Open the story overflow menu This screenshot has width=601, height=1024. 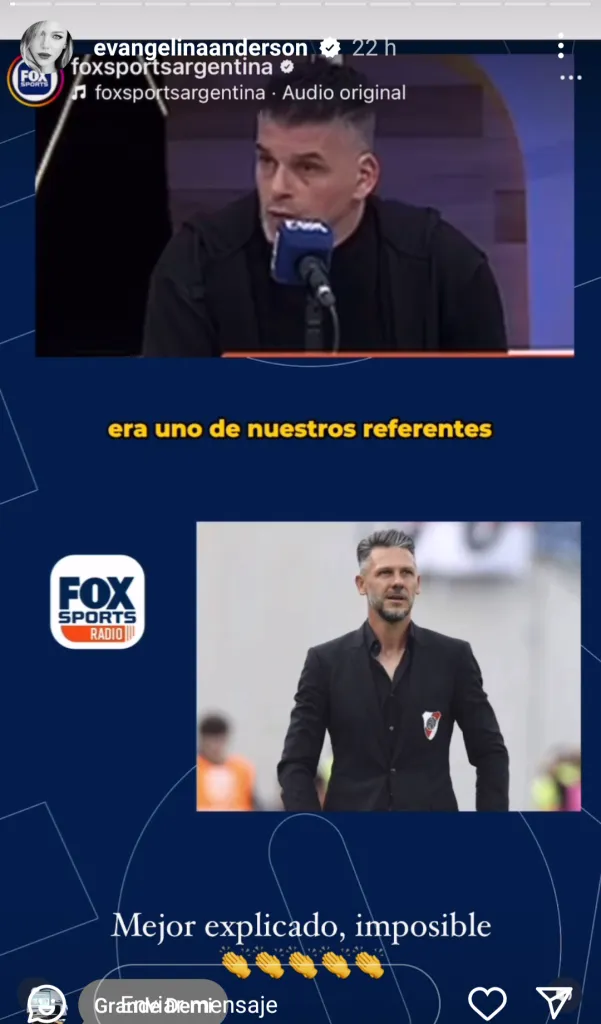(561, 46)
